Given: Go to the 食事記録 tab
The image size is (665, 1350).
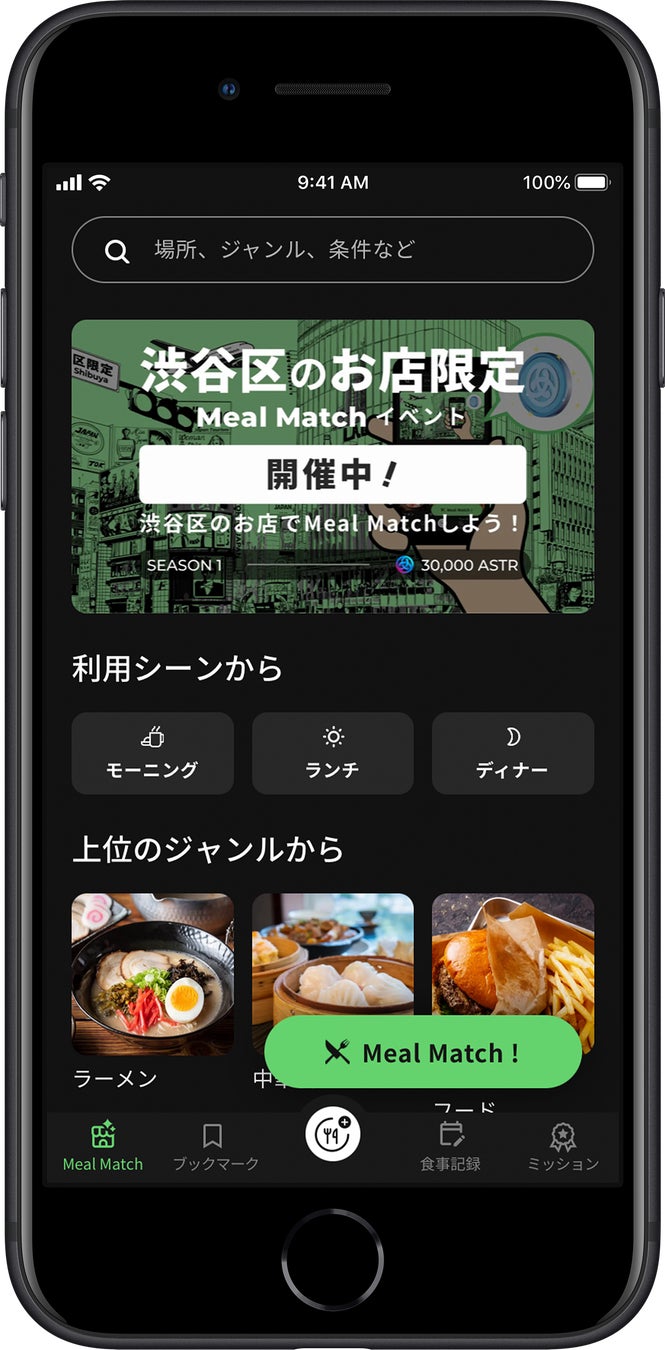Looking at the screenshot, I should click(450, 1147).
